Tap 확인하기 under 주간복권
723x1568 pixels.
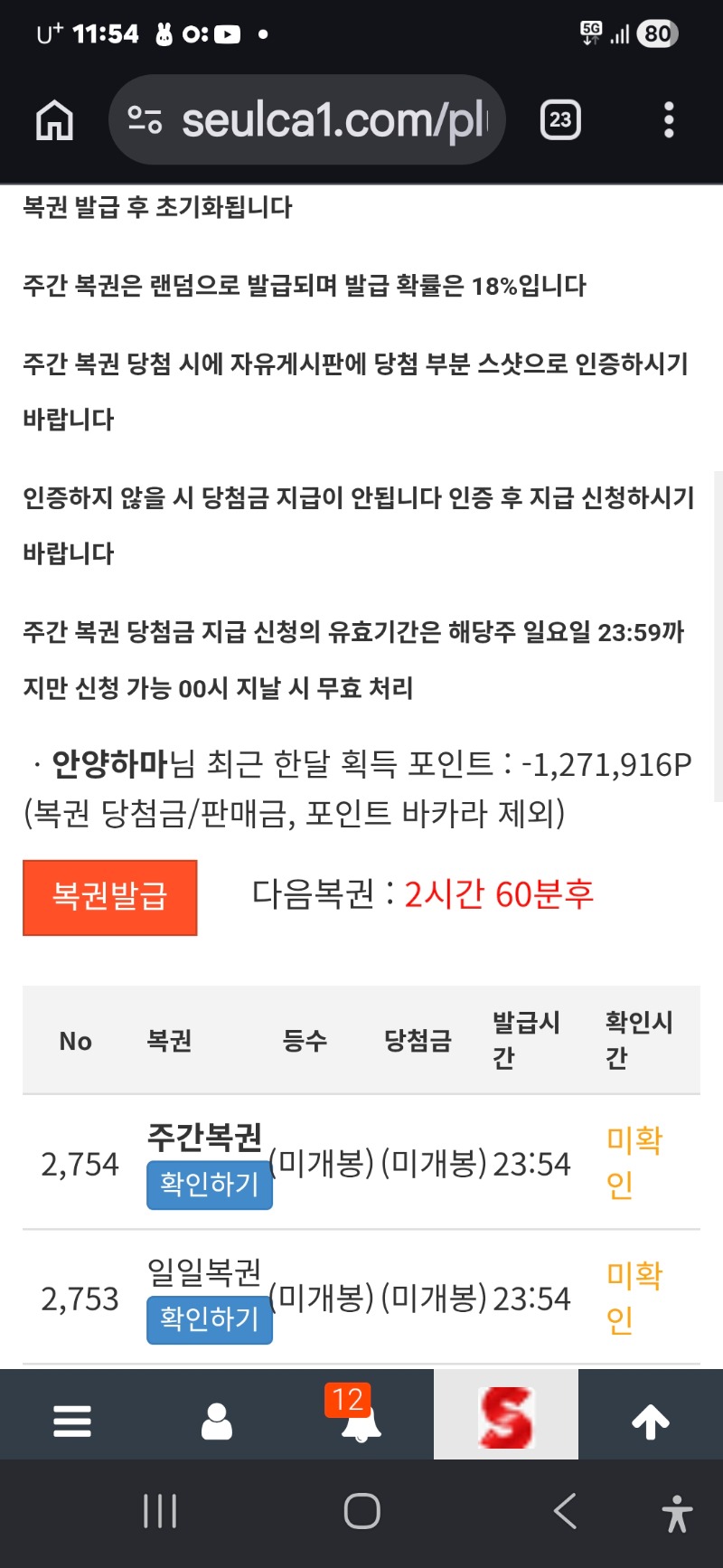210,1185
